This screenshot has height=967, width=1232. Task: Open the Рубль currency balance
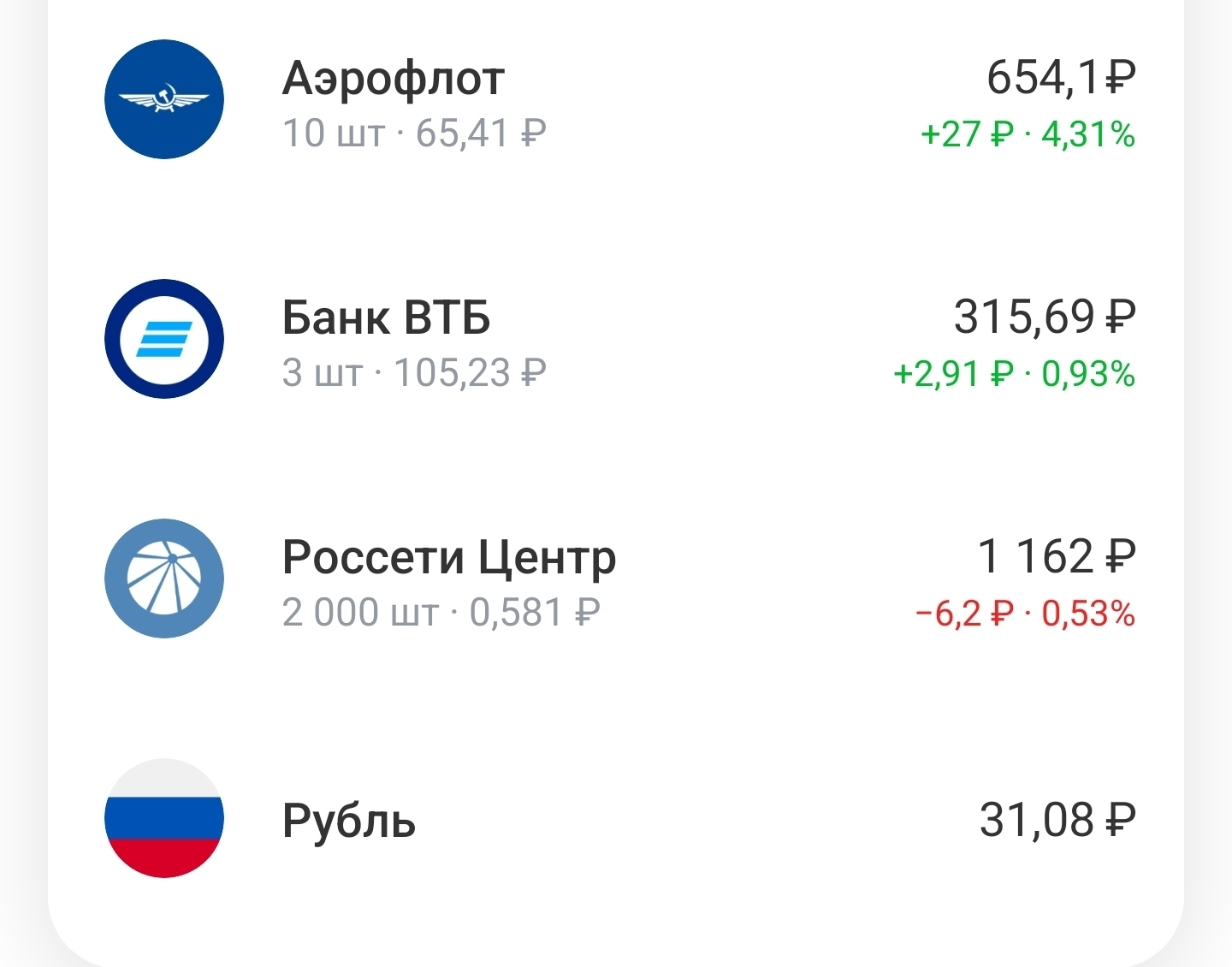(349, 820)
